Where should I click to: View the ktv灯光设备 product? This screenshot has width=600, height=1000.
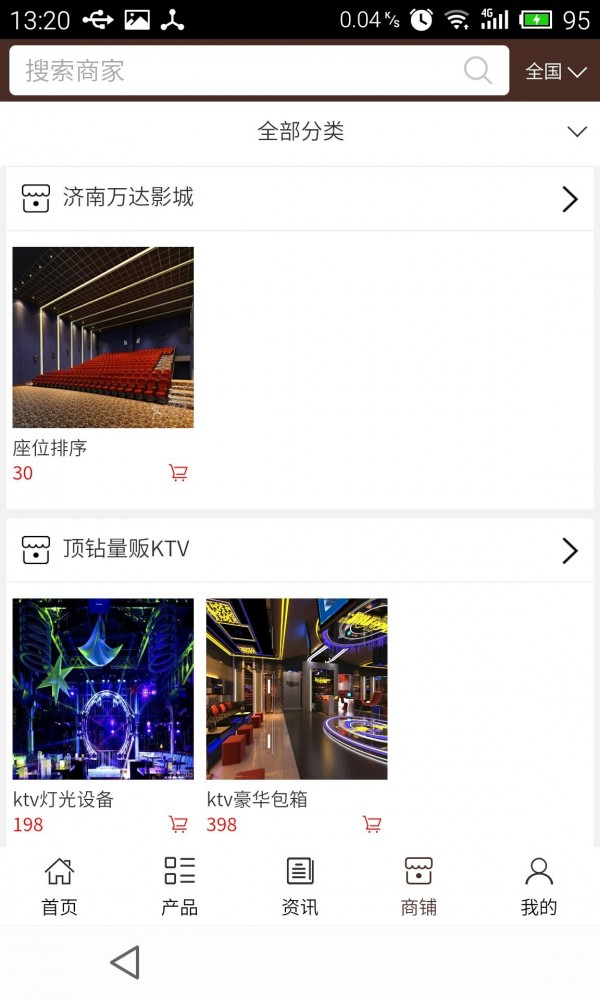pos(103,688)
